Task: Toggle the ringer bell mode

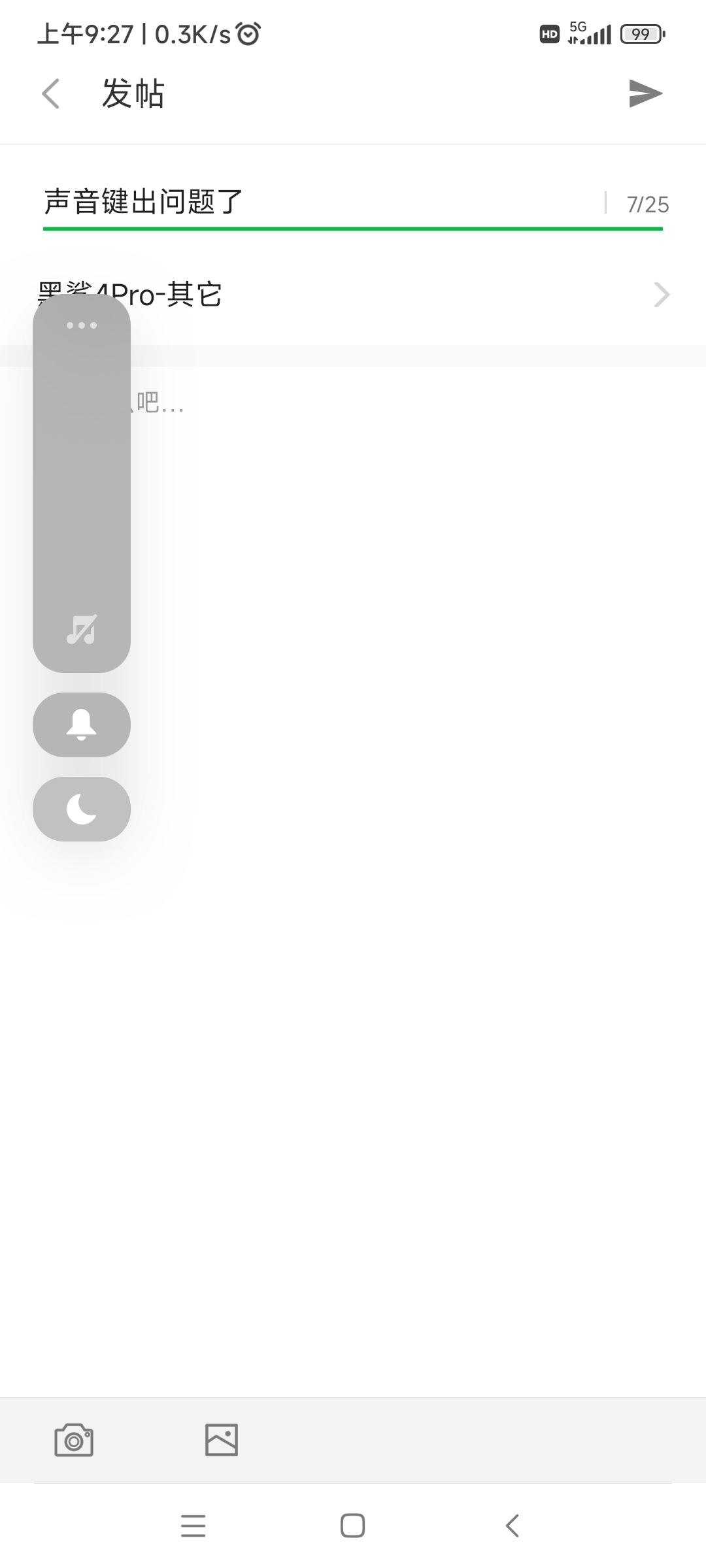Action: click(82, 725)
